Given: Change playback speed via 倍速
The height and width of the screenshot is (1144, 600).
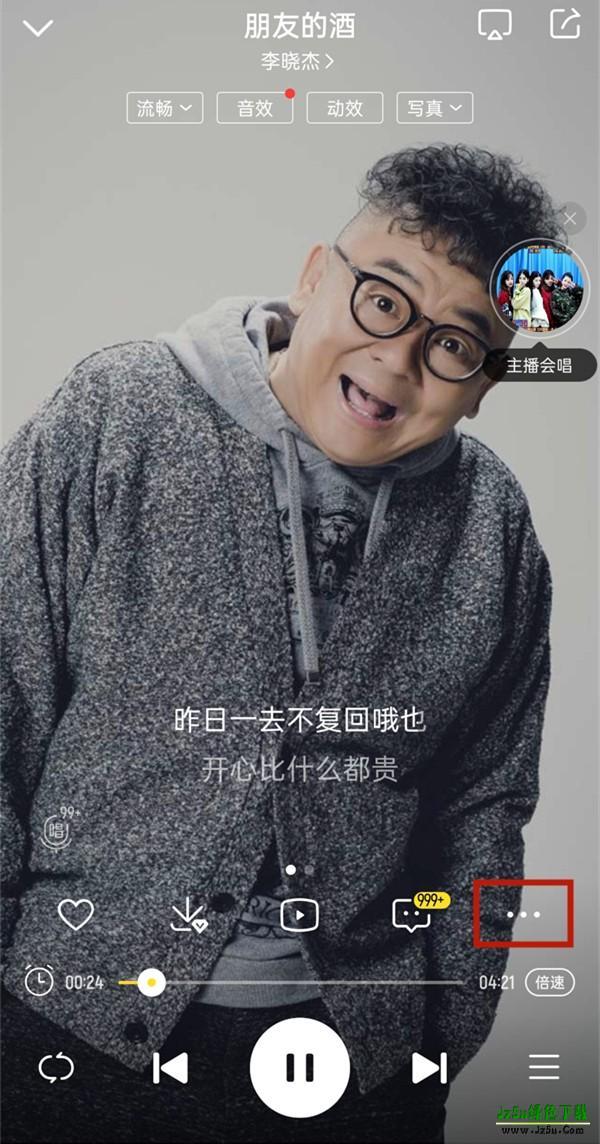Looking at the screenshot, I should (550, 982).
